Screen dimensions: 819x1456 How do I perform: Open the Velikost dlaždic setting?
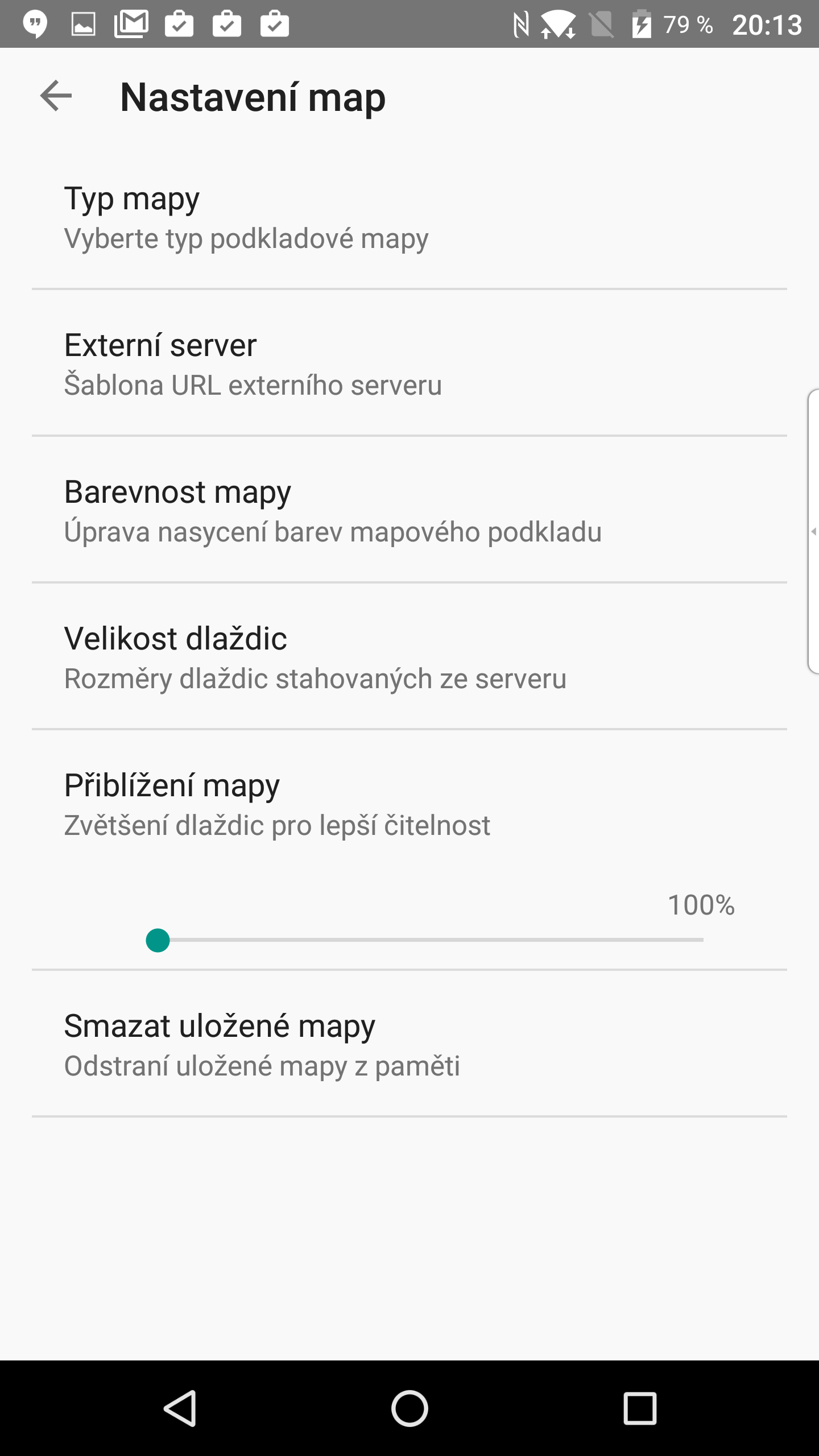pyautogui.click(x=409, y=656)
